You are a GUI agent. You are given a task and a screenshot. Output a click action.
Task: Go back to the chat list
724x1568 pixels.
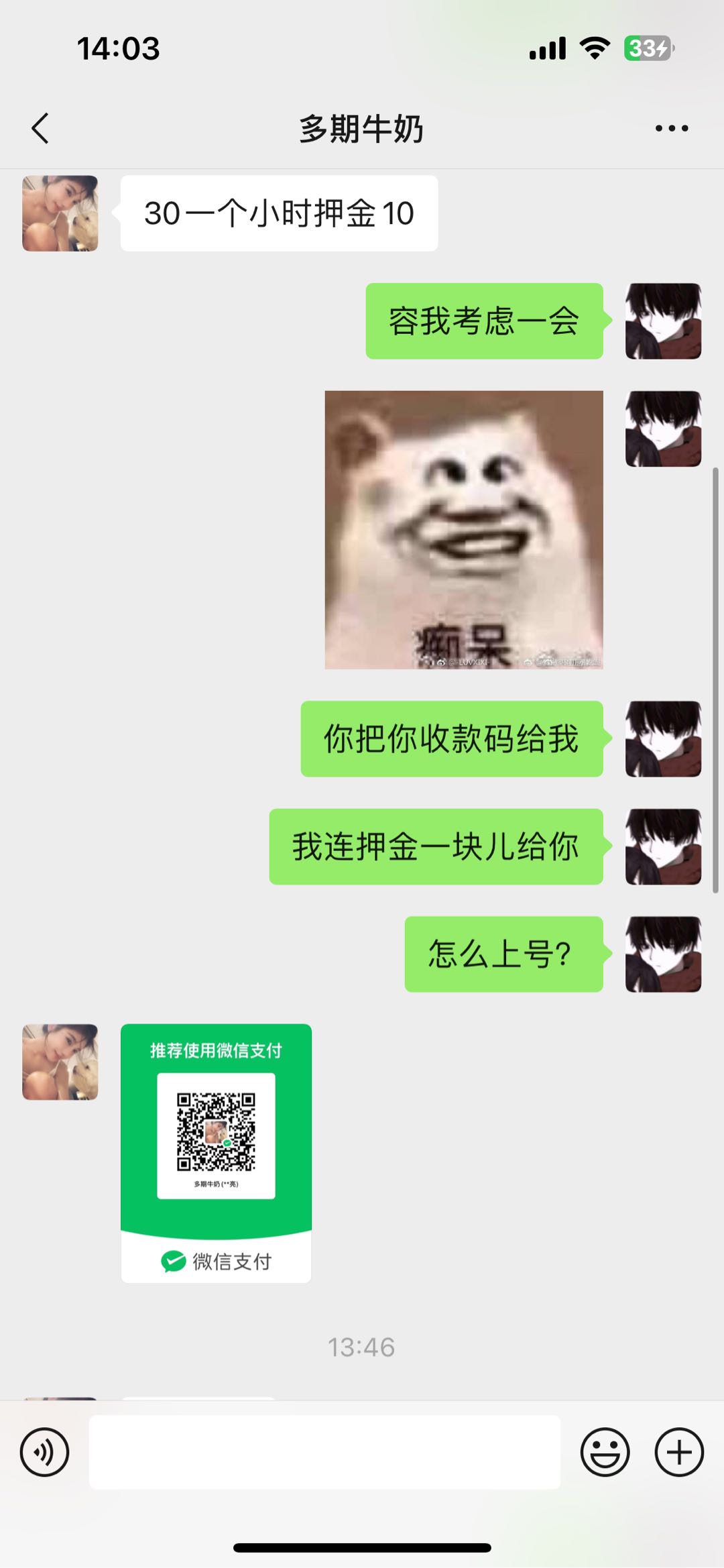(x=40, y=128)
